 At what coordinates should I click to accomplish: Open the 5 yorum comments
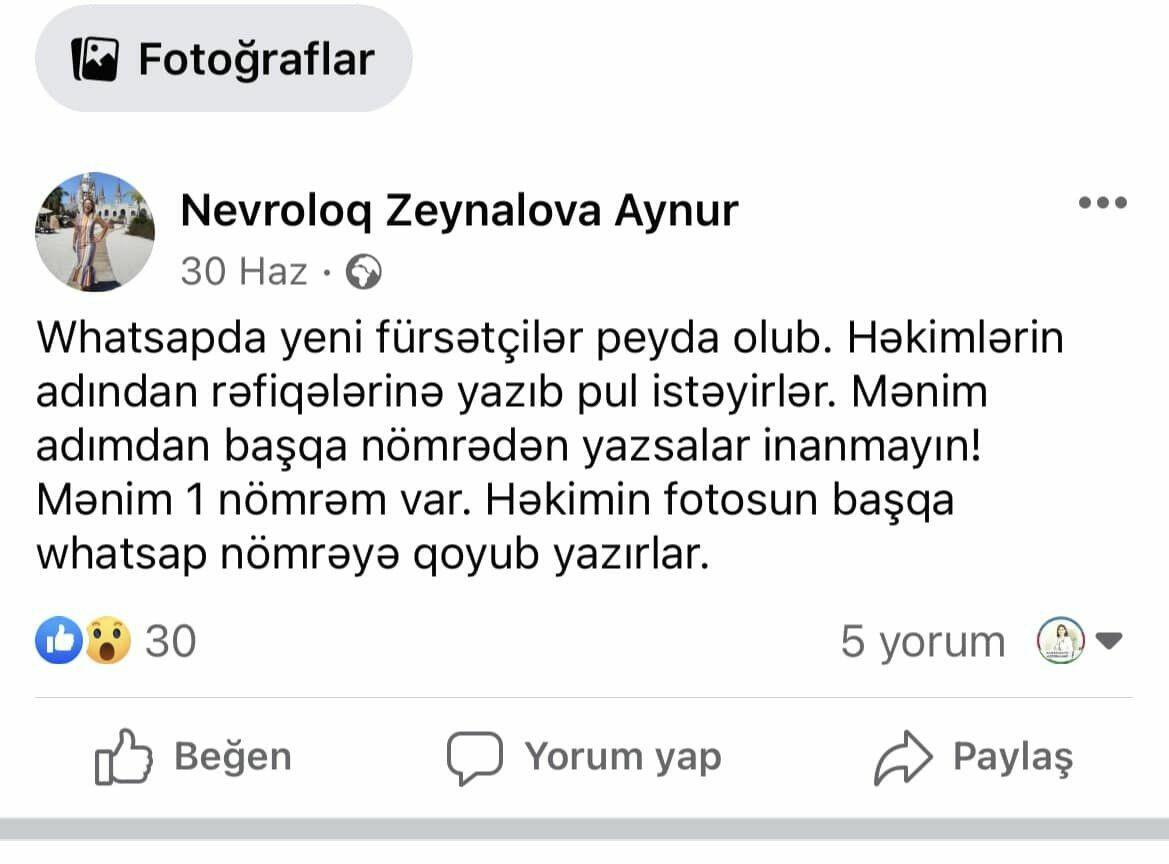[922, 641]
